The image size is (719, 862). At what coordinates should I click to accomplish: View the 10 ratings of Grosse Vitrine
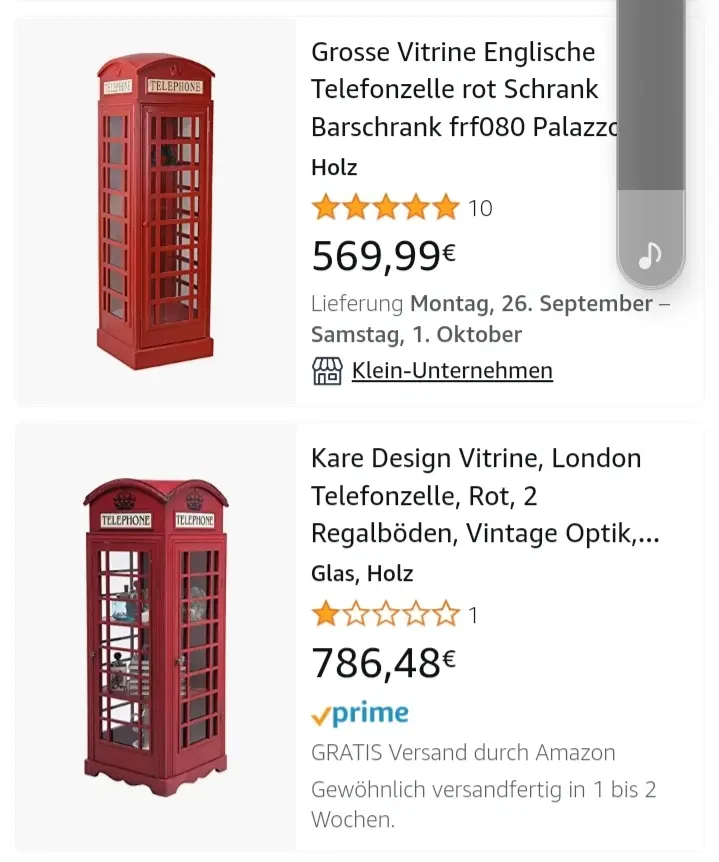click(x=401, y=208)
